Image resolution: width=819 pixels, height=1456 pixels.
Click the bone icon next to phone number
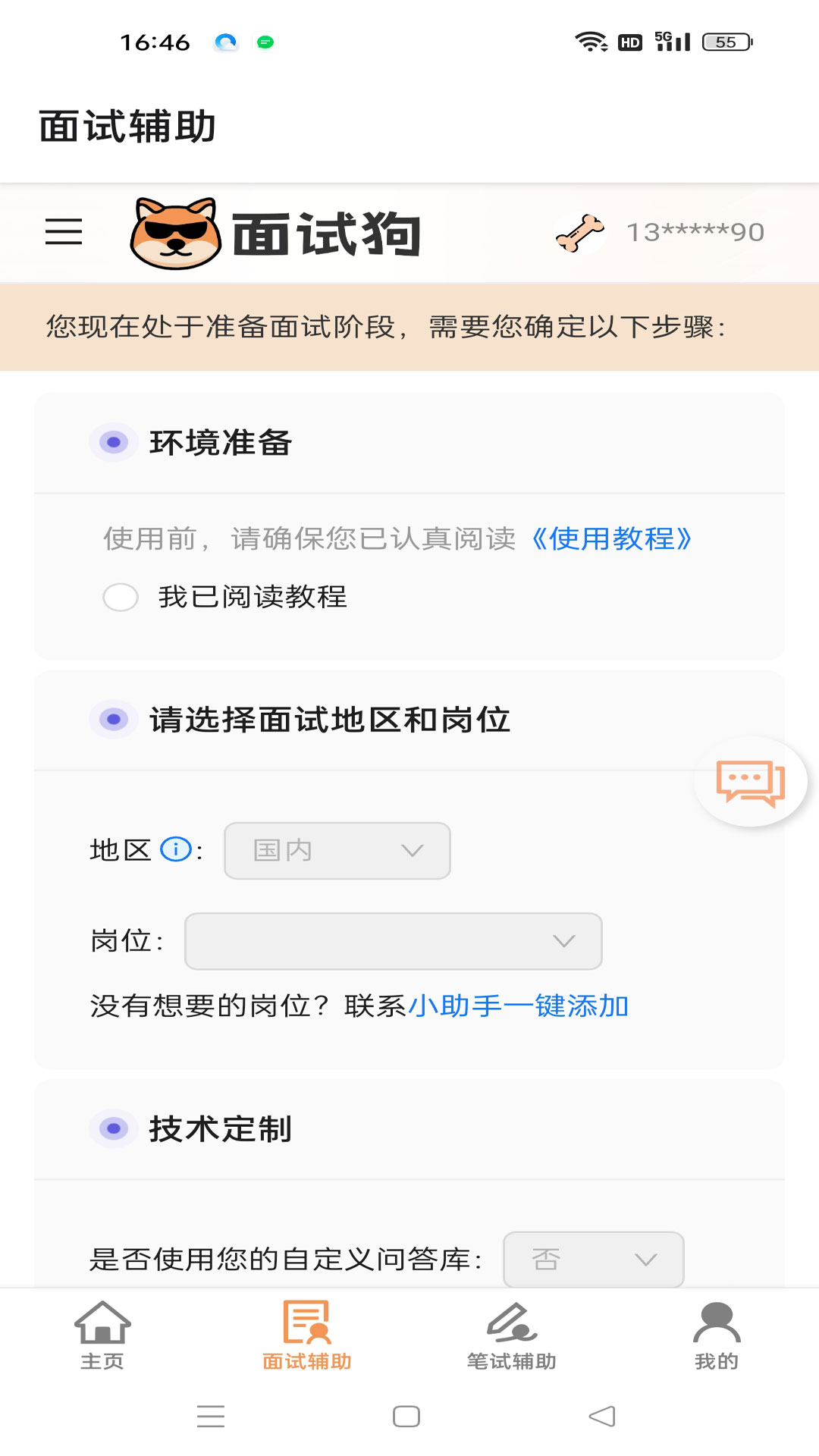pos(580,231)
